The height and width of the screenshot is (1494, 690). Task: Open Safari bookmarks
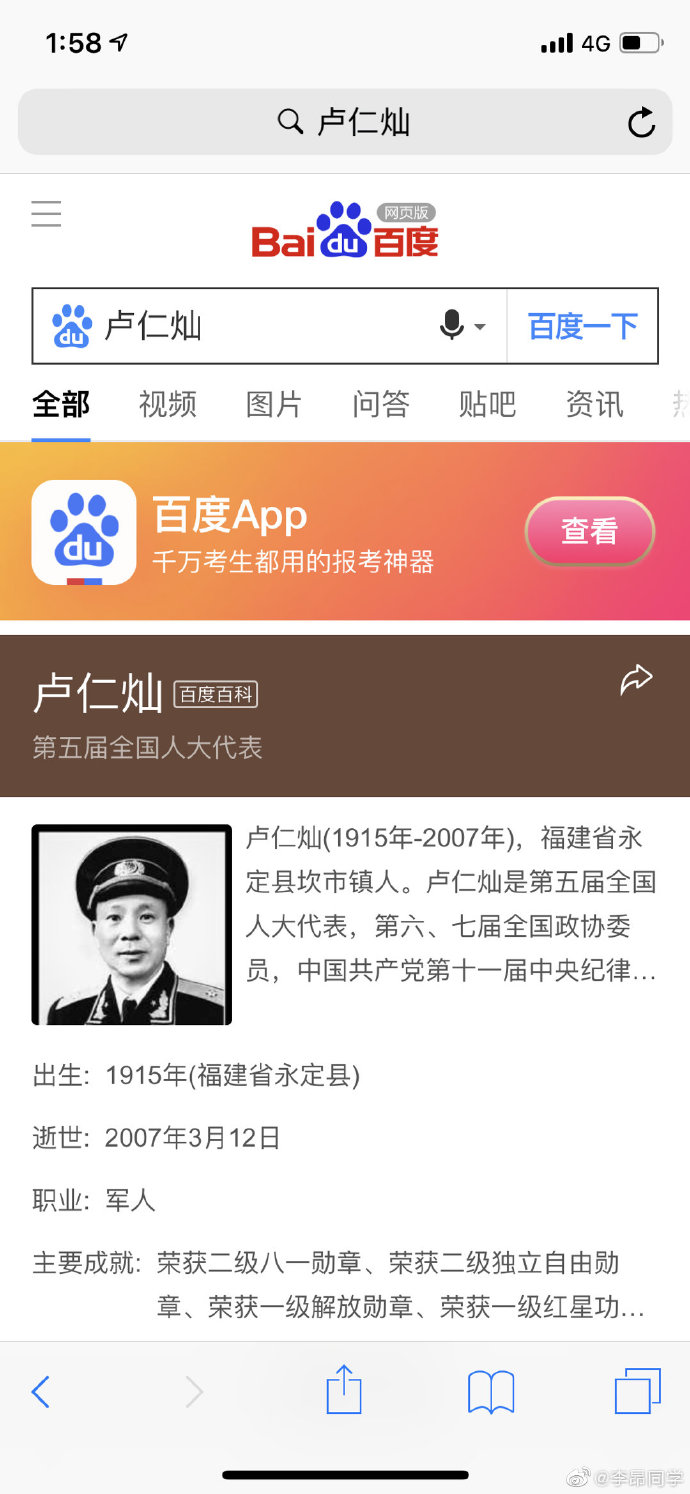[491, 1391]
